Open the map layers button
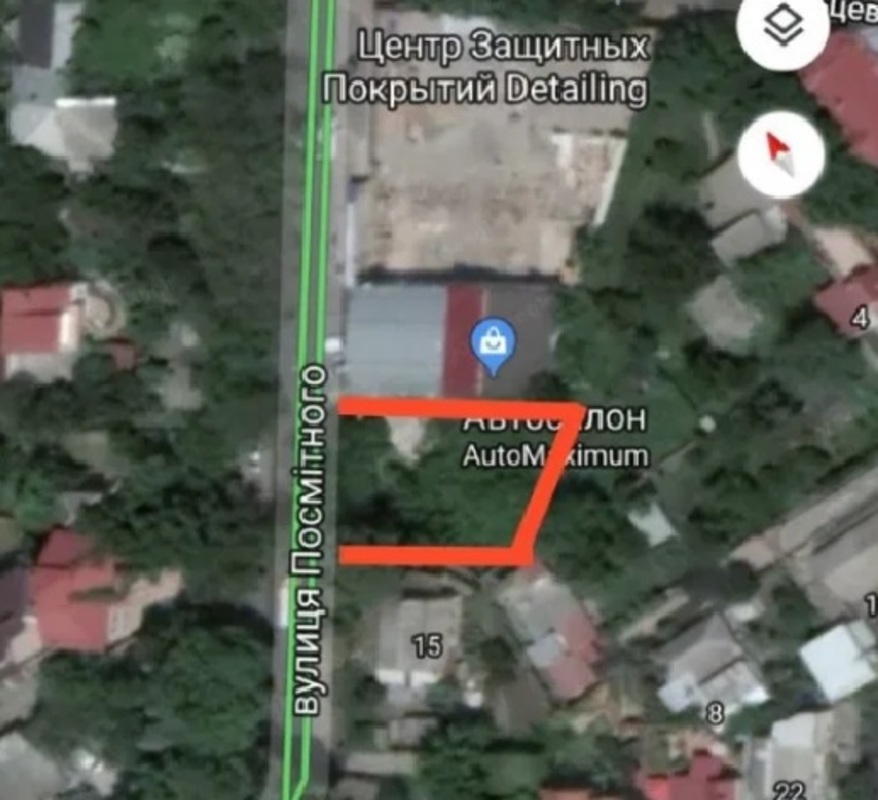878x800 pixels. click(783, 31)
